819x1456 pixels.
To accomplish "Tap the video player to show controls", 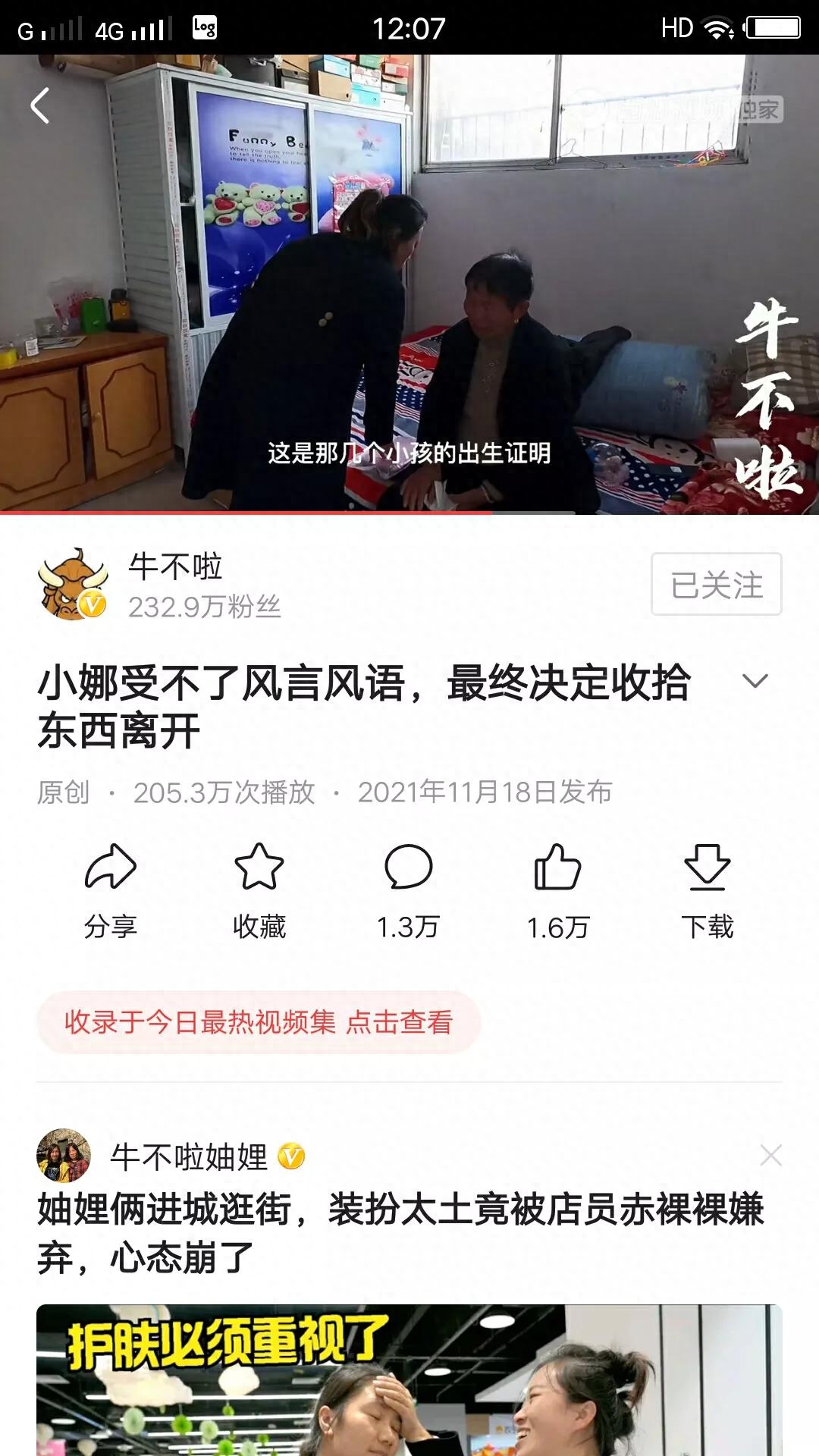I will coord(409,284).
